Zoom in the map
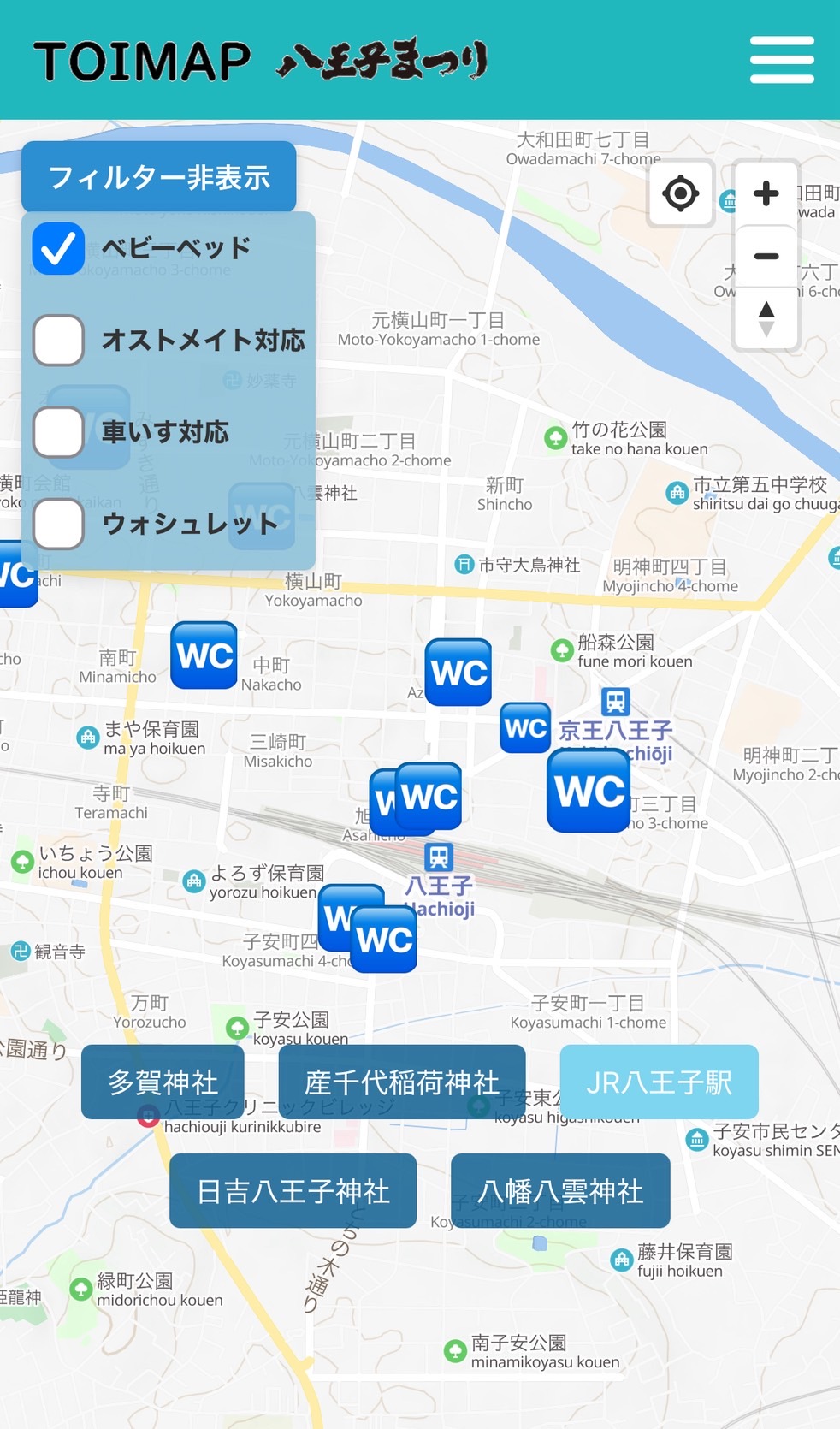Viewport: 840px width, 1429px height. point(766,193)
